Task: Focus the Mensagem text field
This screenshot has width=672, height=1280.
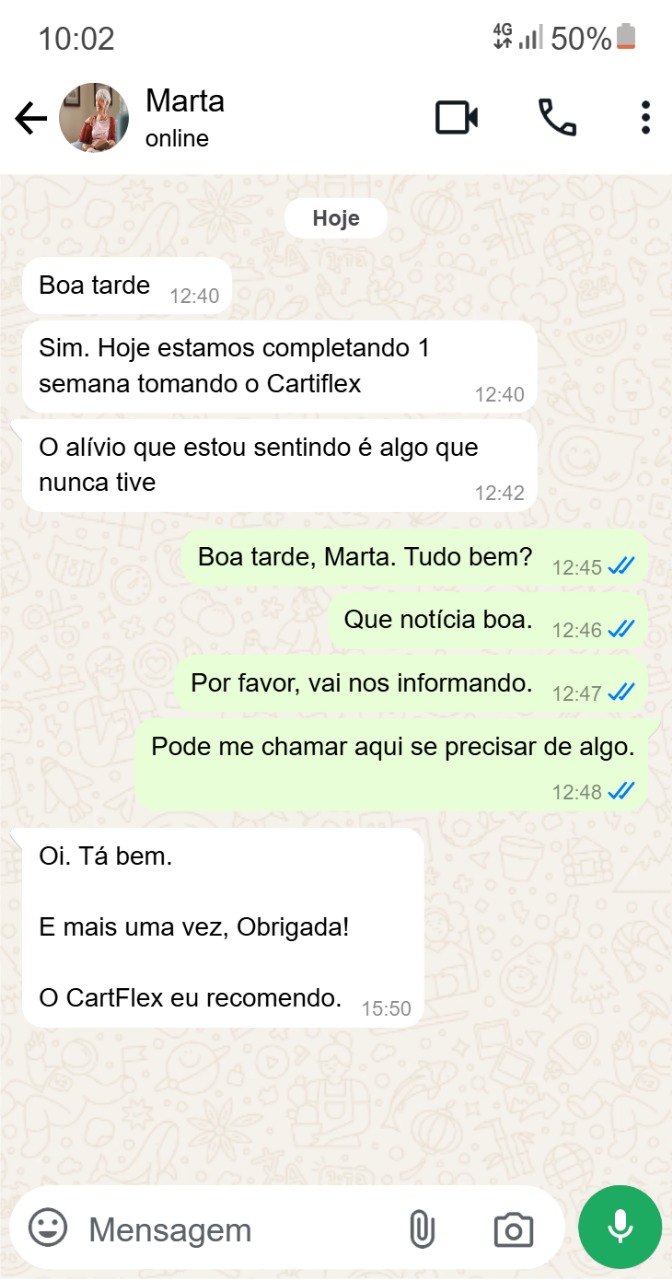Action: pos(230,1229)
